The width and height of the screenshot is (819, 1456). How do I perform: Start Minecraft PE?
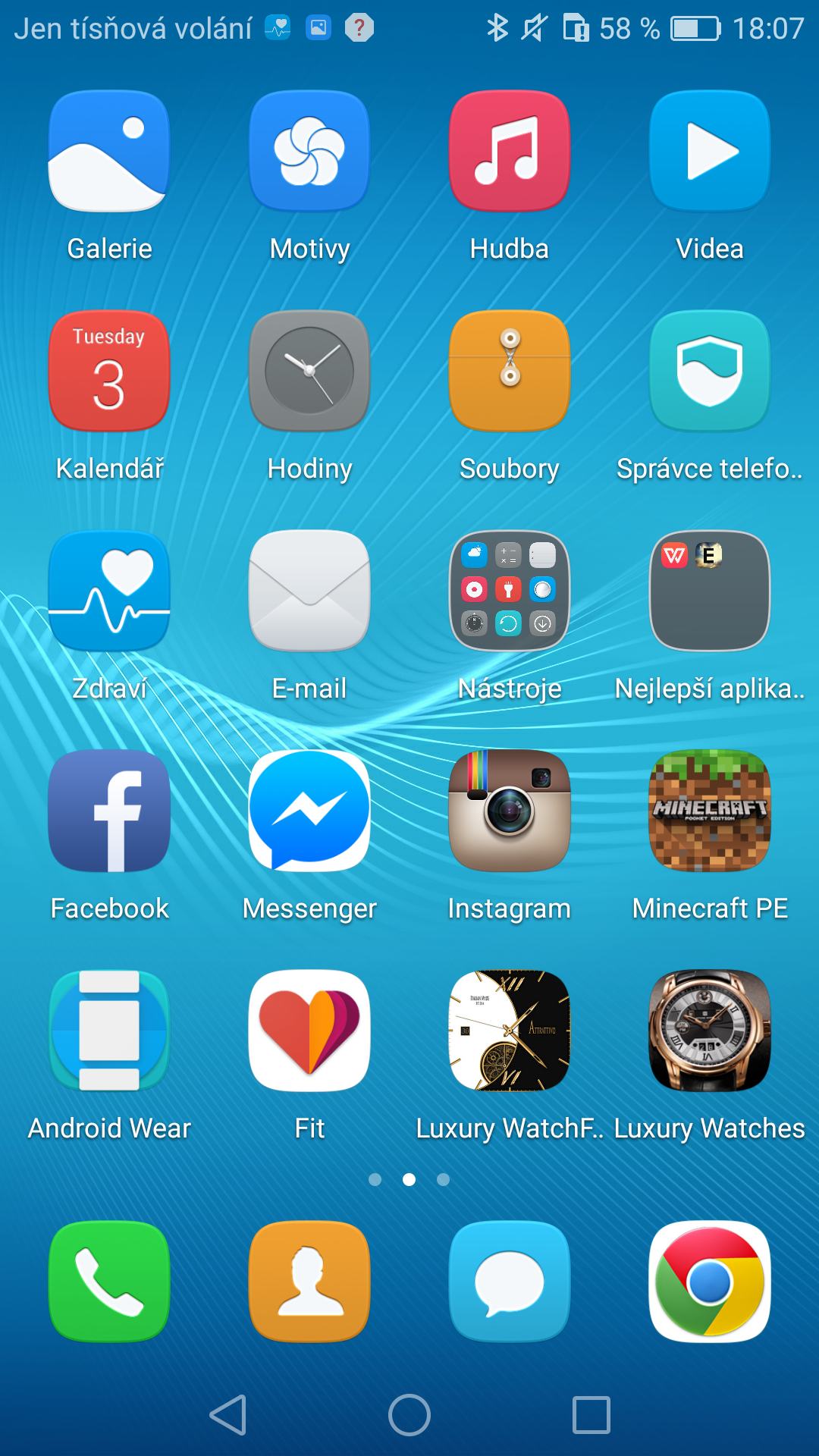point(710,811)
